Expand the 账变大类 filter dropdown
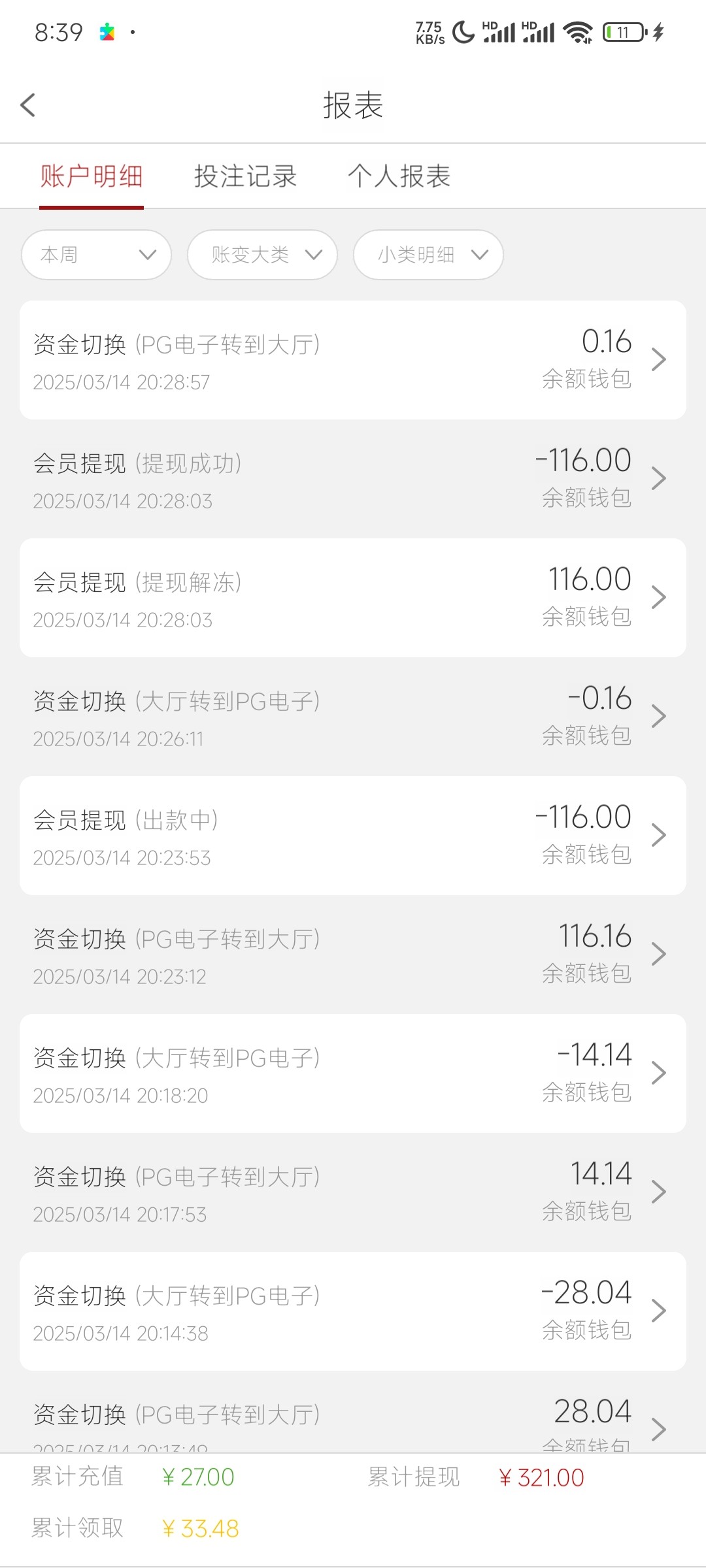 [x=262, y=255]
